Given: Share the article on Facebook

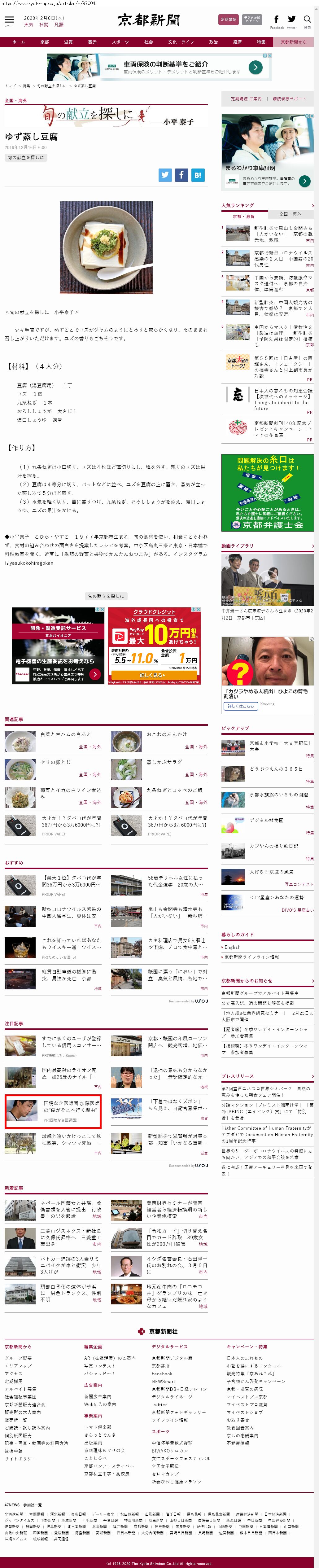Looking at the screenshot, I should coord(181,175).
